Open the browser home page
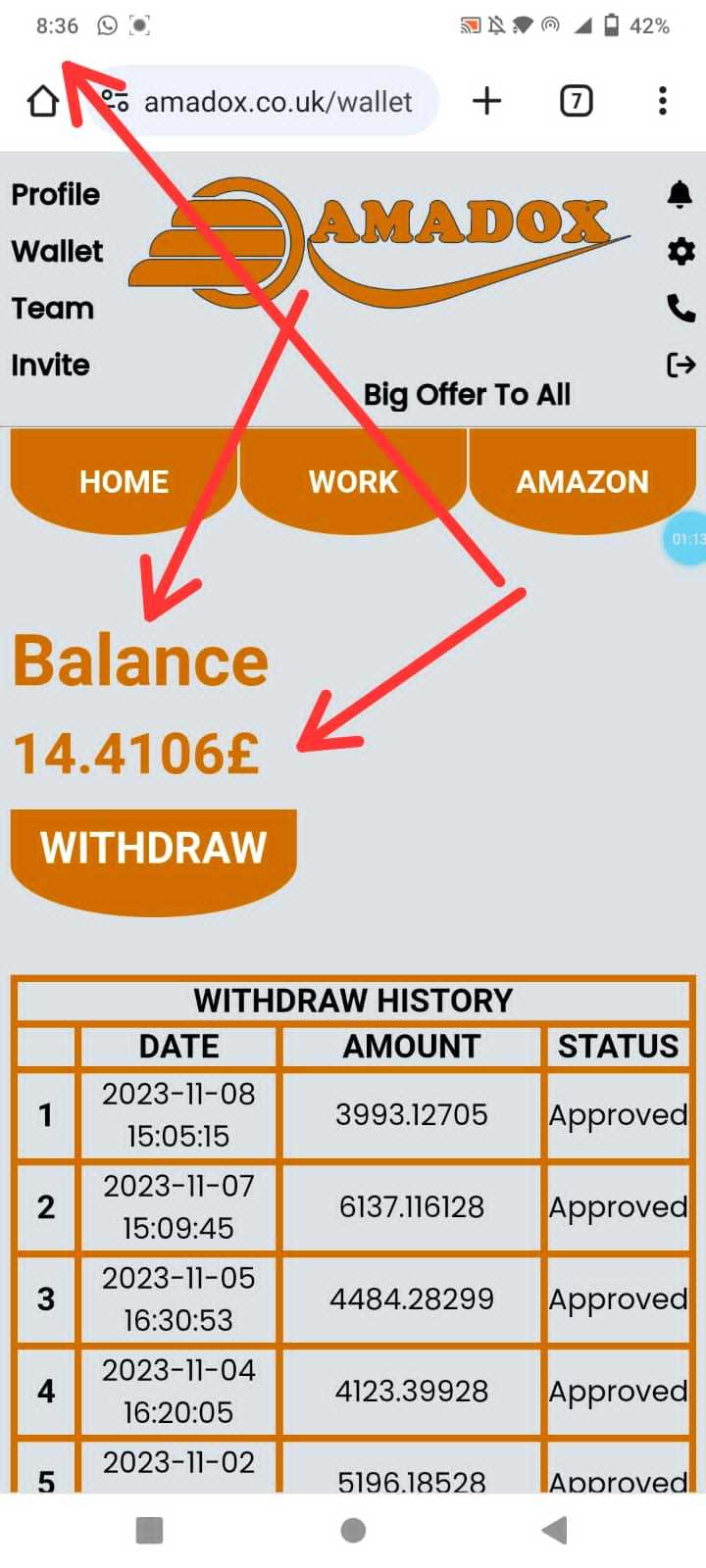The height and width of the screenshot is (1568, 706). 43,101
